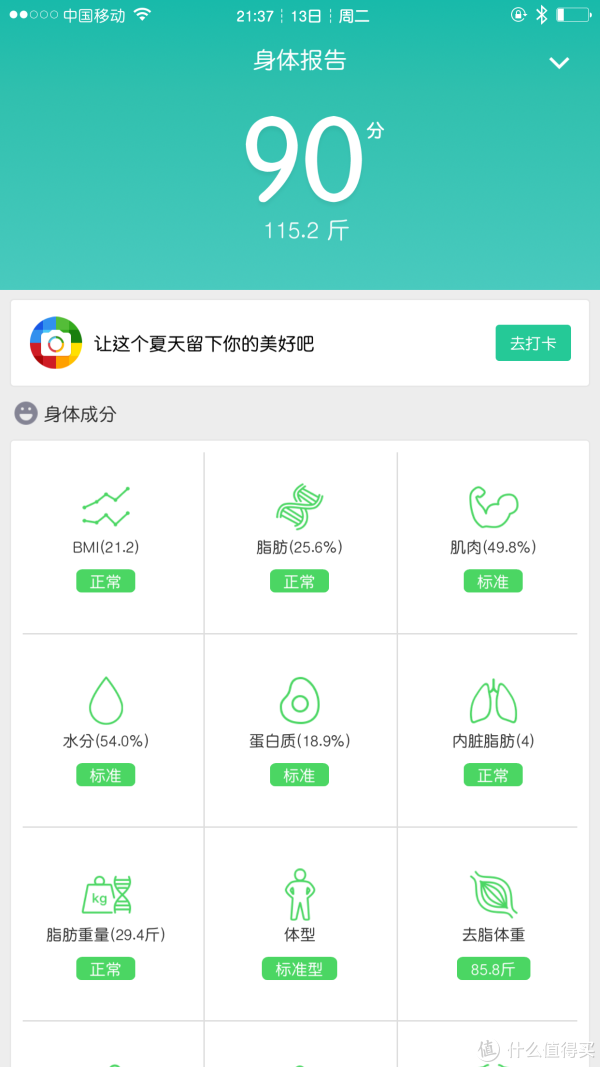View the 去脂体重 lean body weight tile
This screenshot has width=600, height=1067.
(x=493, y=925)
